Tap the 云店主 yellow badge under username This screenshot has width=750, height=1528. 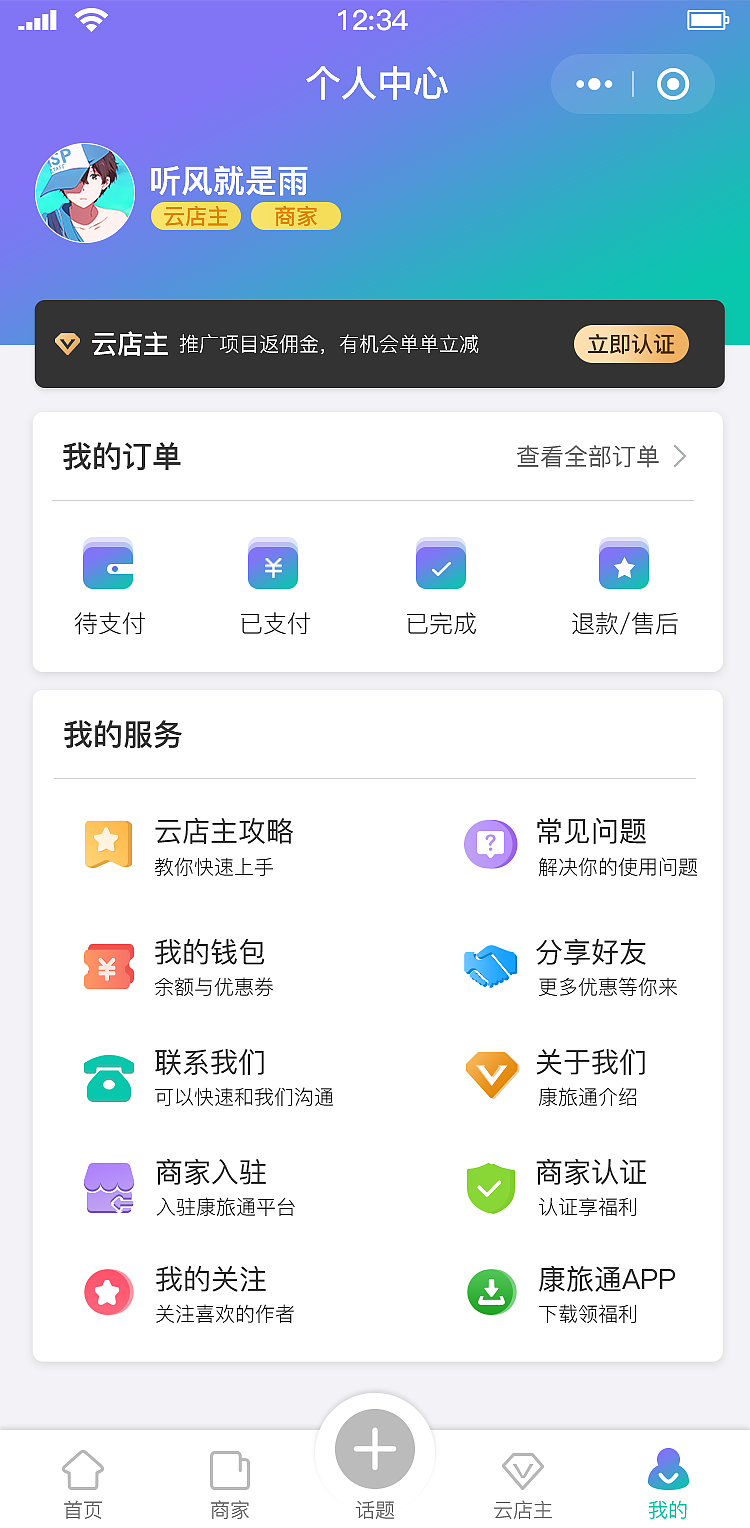point(195,216)
